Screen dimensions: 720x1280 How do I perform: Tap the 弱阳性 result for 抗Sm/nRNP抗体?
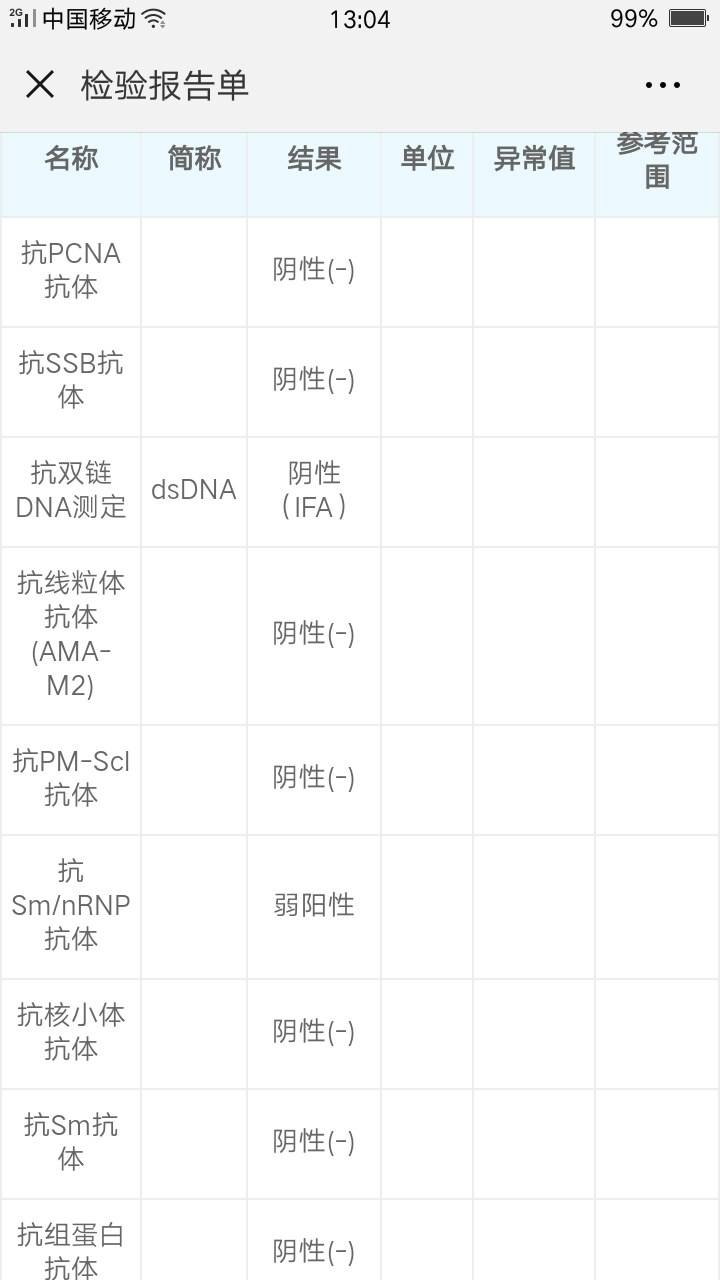coord(313,905)
